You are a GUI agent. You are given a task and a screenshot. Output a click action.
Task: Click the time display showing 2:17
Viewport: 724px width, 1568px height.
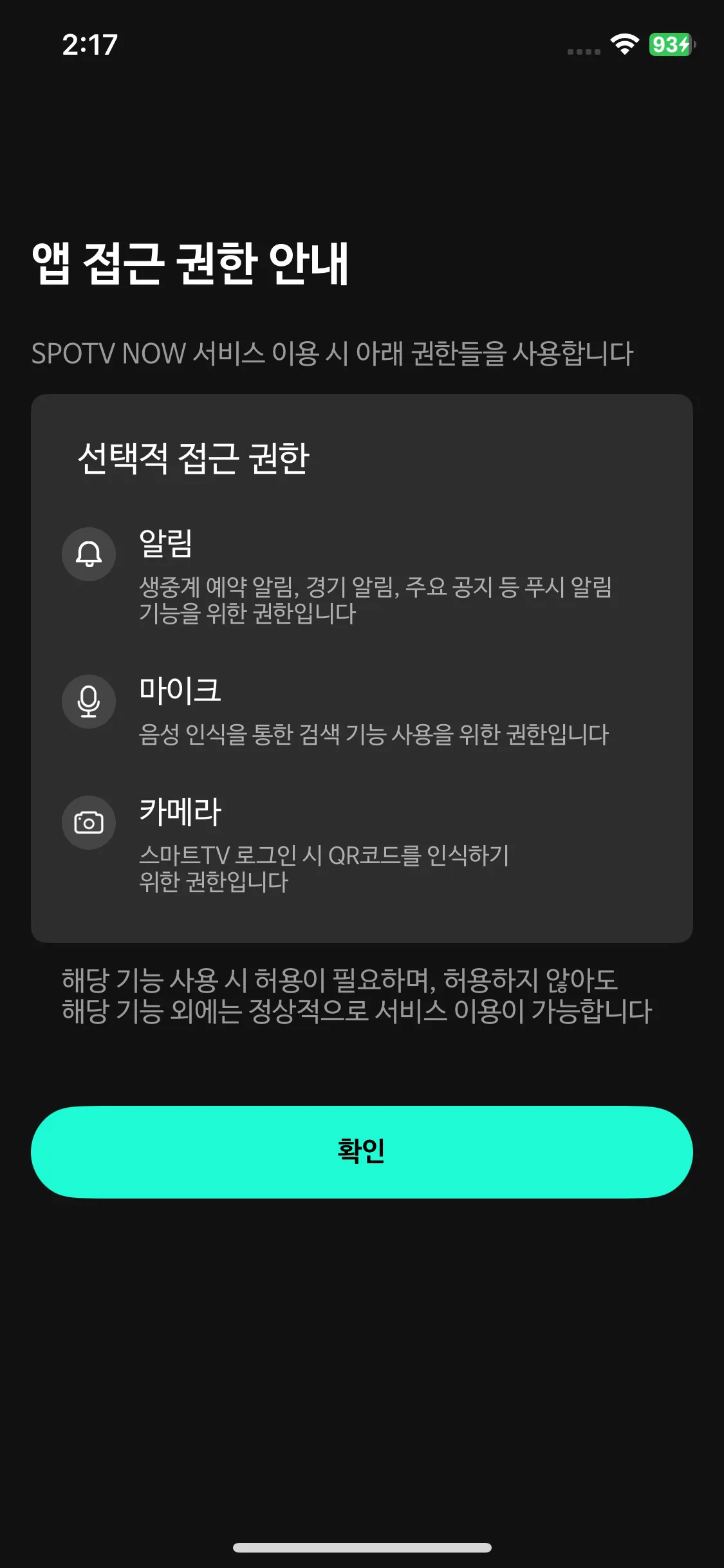pyautogui.click(x=89, y=45)
